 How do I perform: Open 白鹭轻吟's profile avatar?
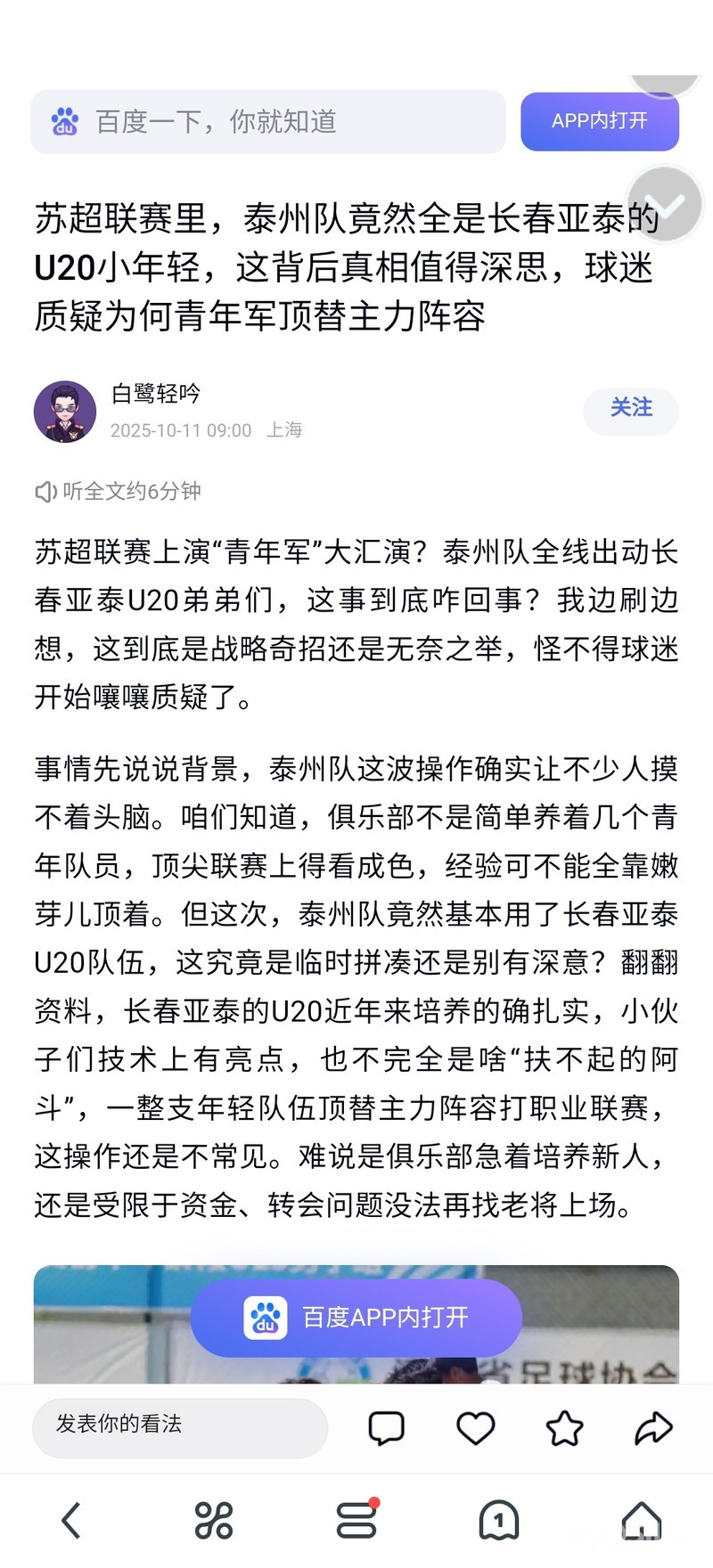(x=65, y=412)
